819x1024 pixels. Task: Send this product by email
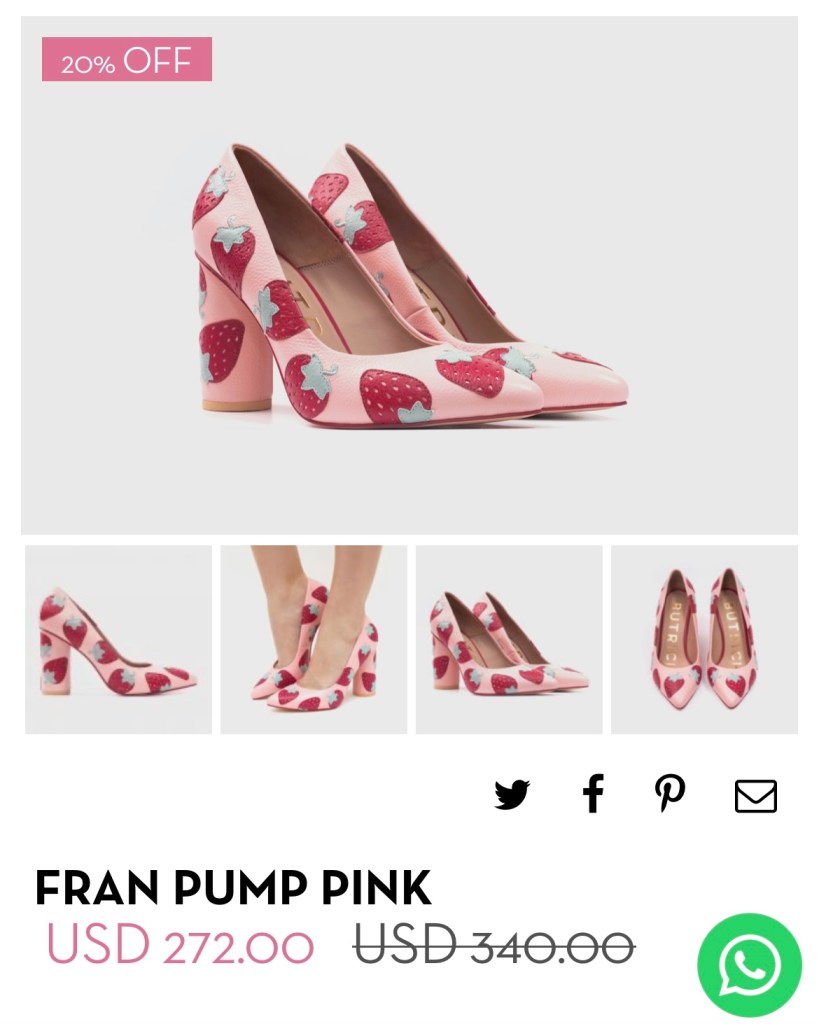coord(755,796)
